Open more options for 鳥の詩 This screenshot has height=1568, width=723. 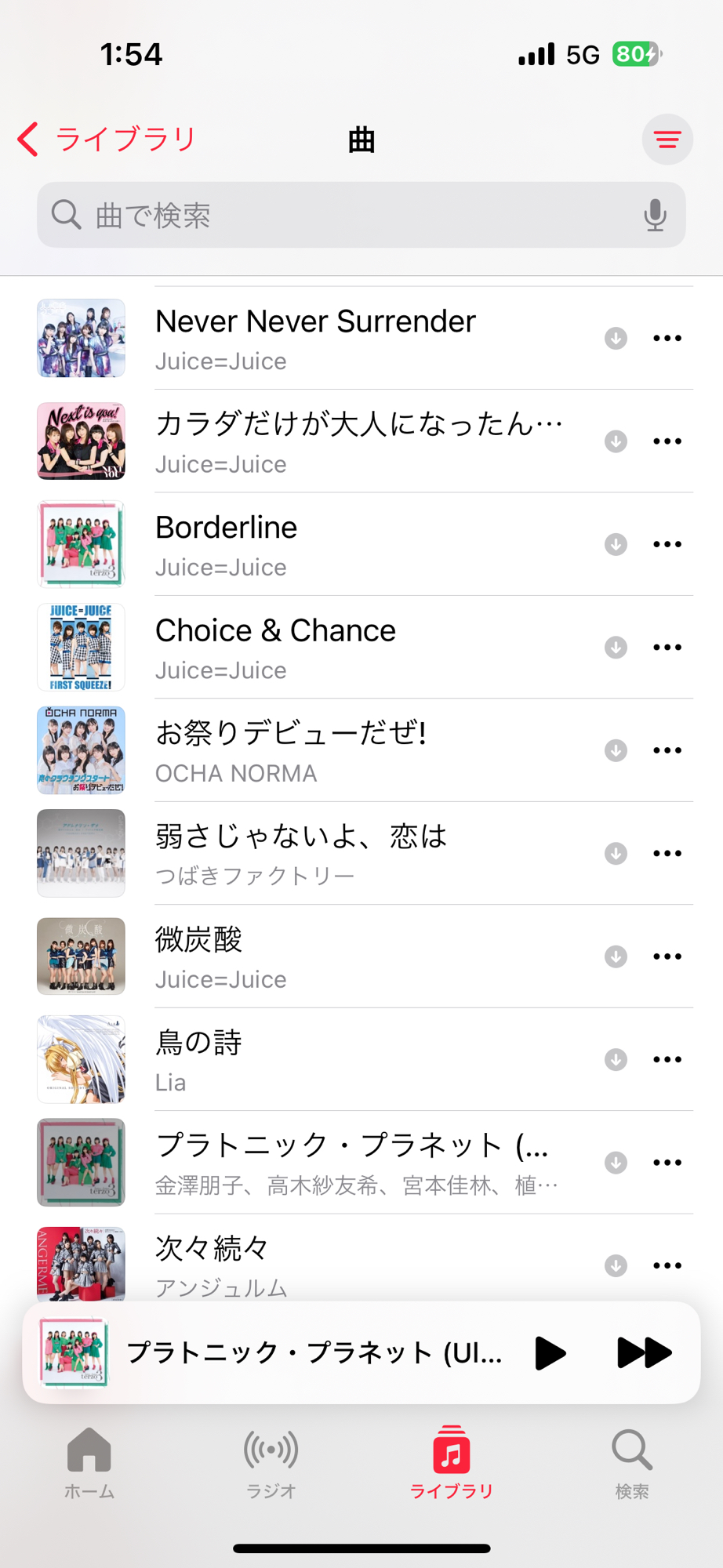pos(667,1059)
